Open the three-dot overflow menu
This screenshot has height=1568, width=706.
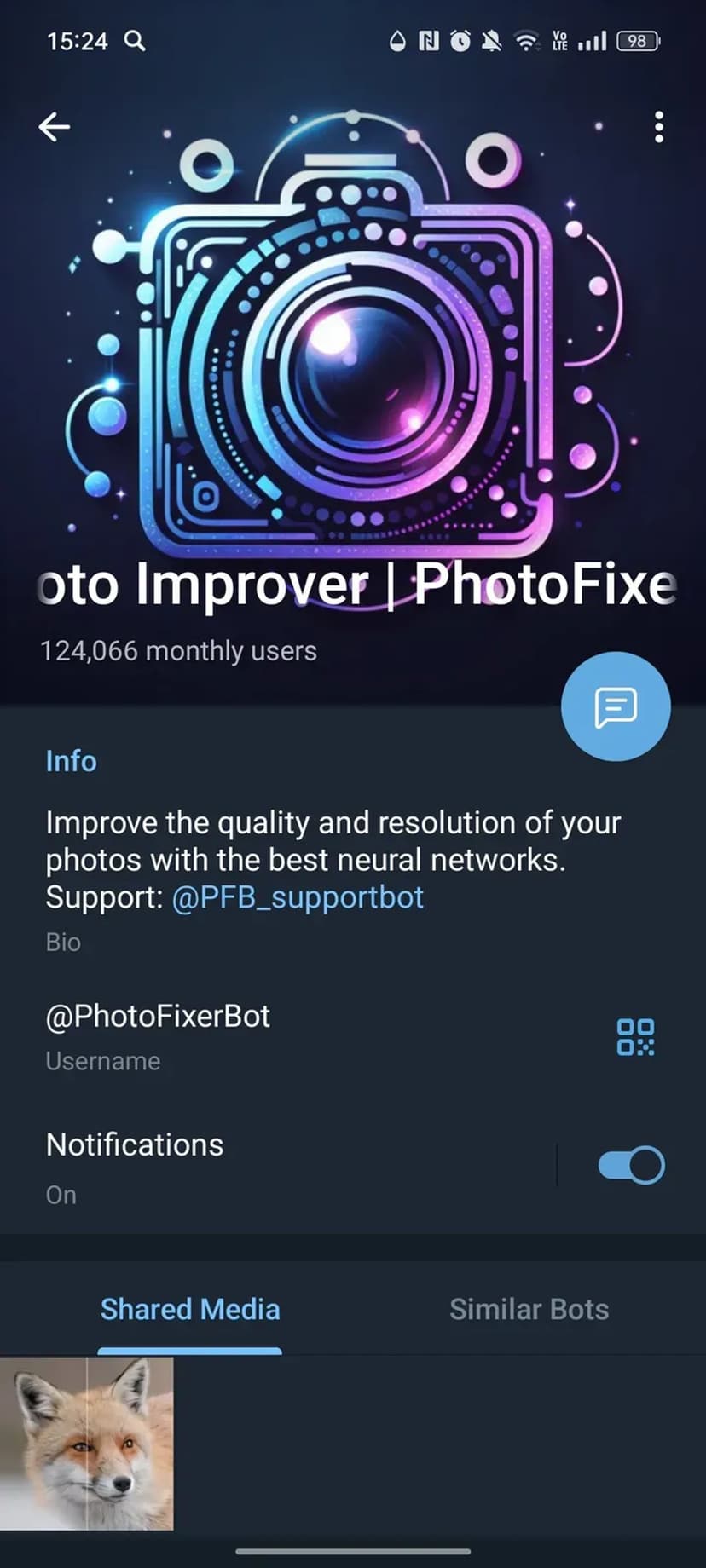tap(658, 127)
